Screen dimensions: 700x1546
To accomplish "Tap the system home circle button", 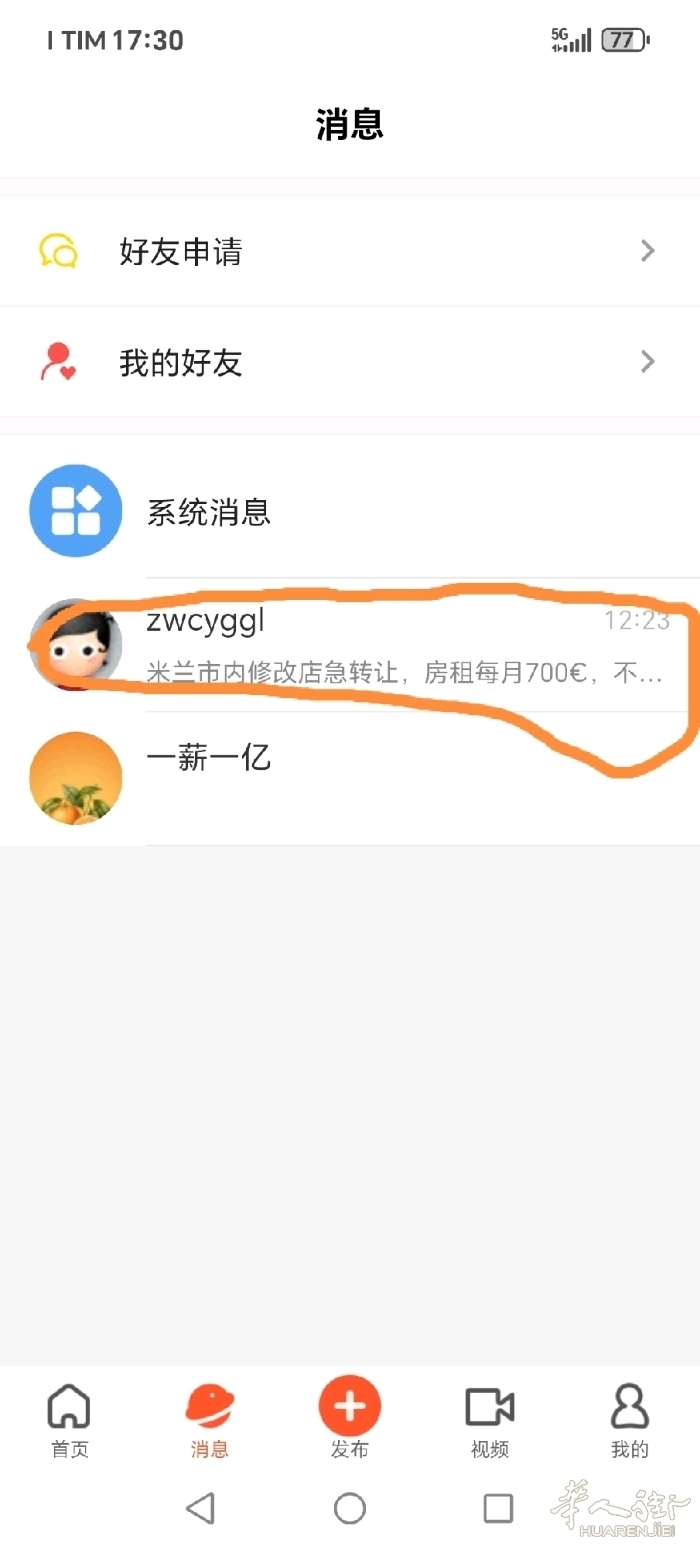I will click(x=350, y=1508).
